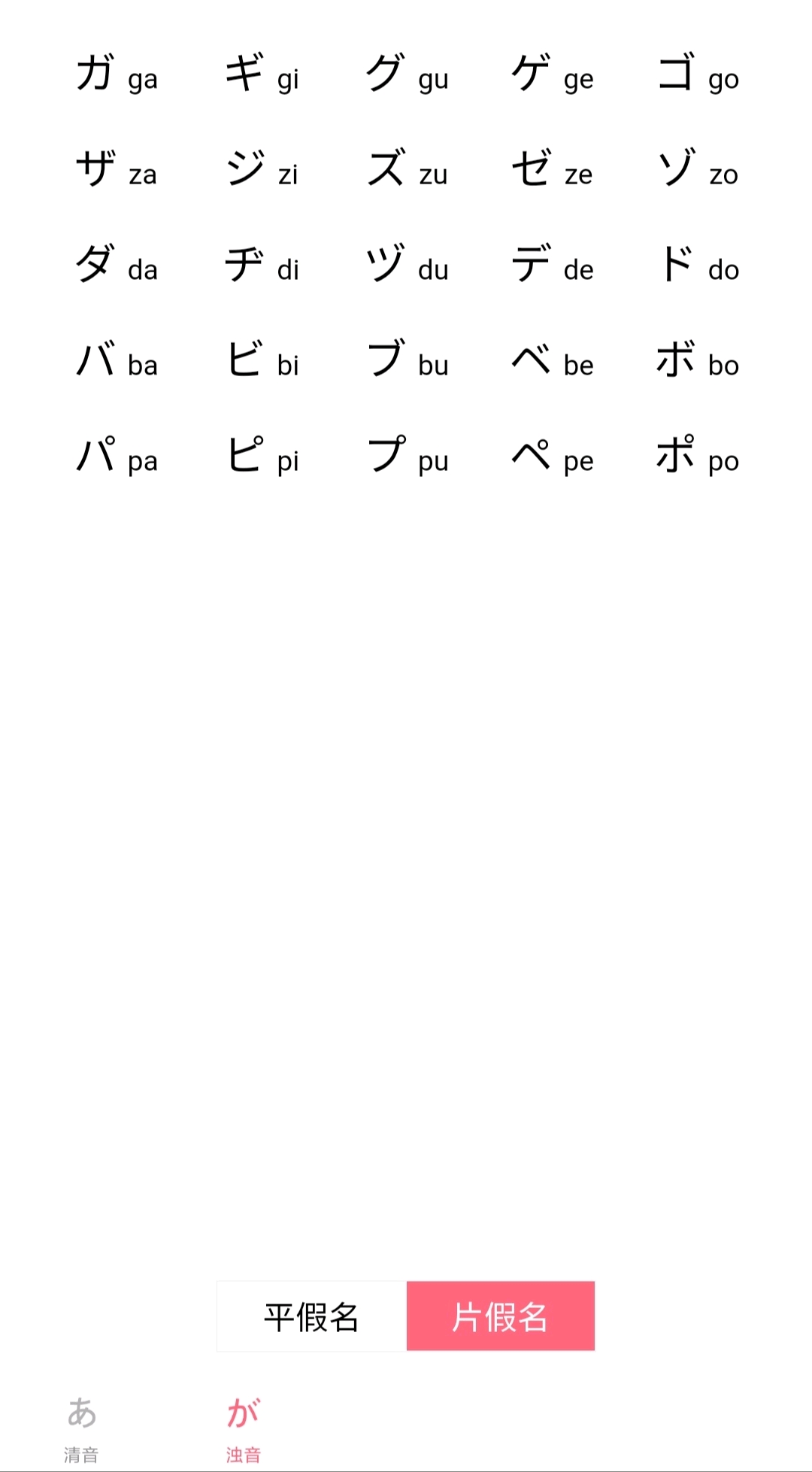The height and width of the screenshot is (1472, 812).
Task: Tap the ザ za character
Action: pos(116,170)
